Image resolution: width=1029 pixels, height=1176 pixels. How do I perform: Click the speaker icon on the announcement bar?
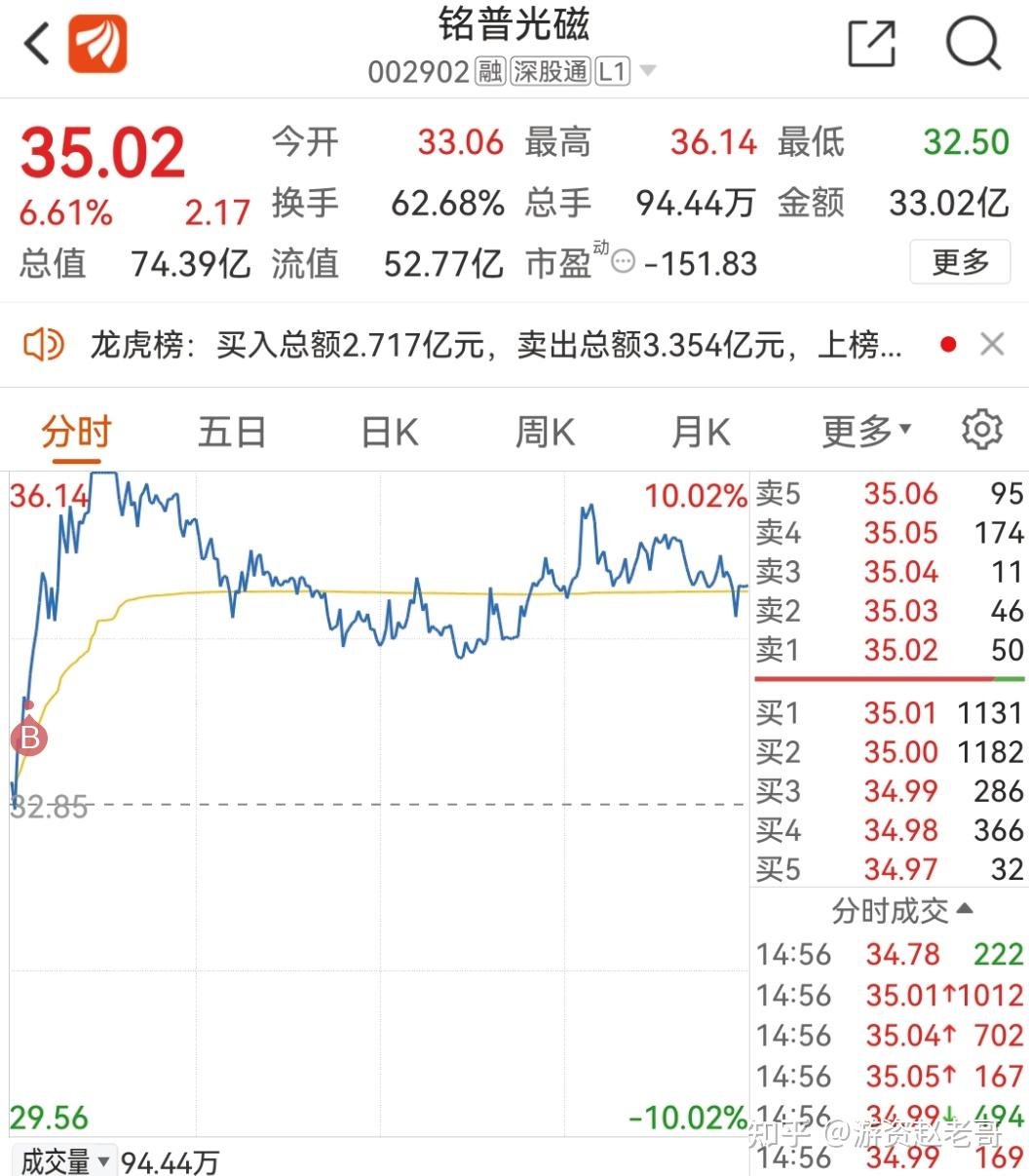43,344
